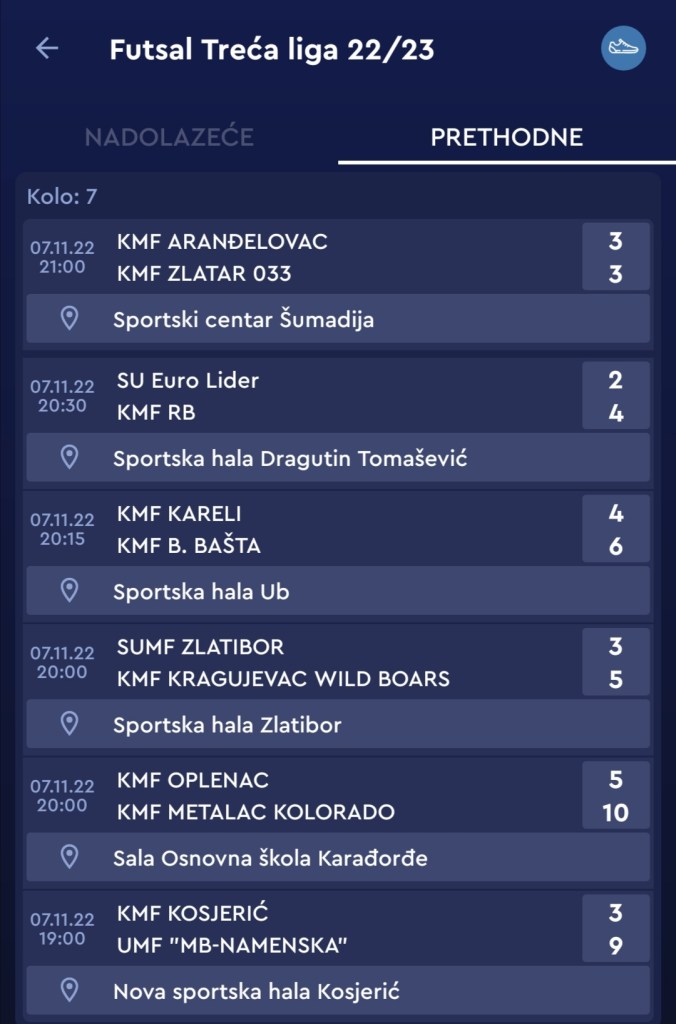Open the Sportska hala Zlatibor venue
The image size is (676, 1024).
click(x=338, y=724)
